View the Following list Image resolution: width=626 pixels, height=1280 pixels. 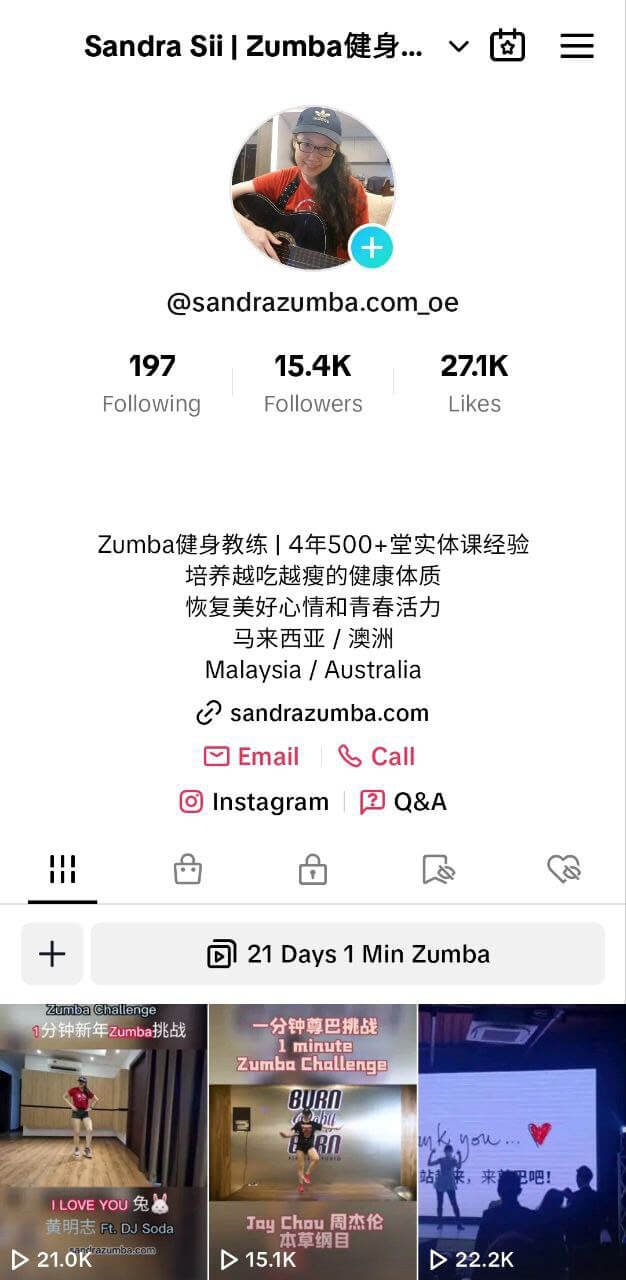coord(152,383)
